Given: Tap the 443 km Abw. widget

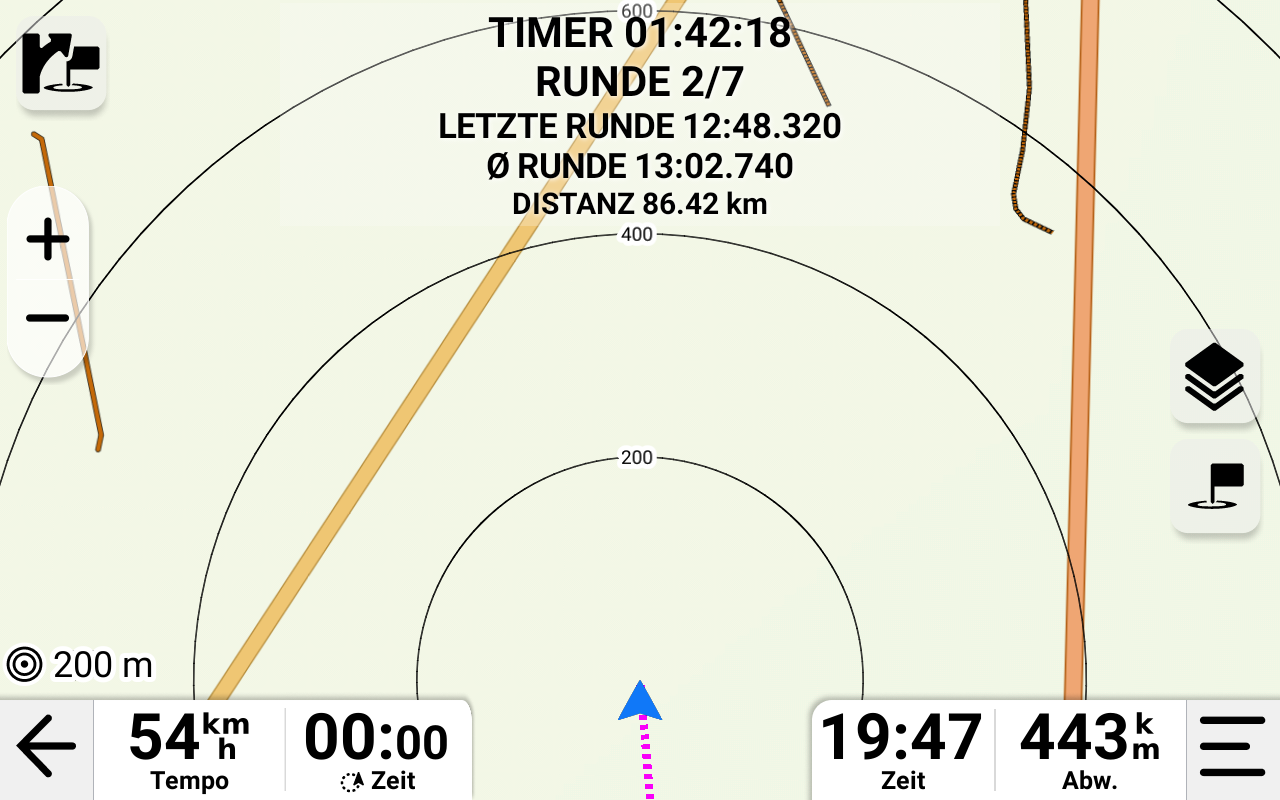Looking at the screenshot, I should (x=1090, y=750).
